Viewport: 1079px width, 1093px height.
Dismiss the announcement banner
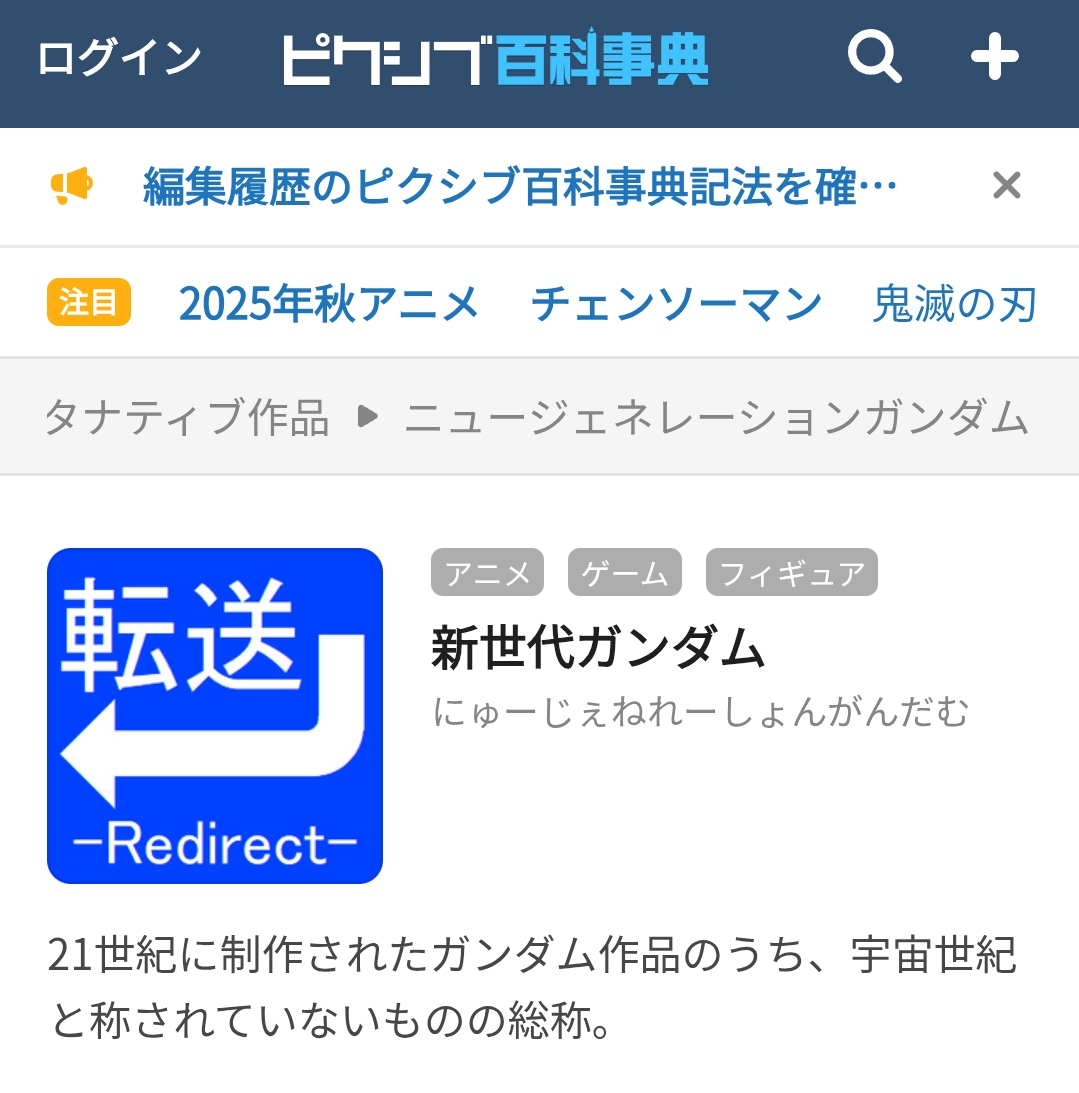[x=1006, y=185]
